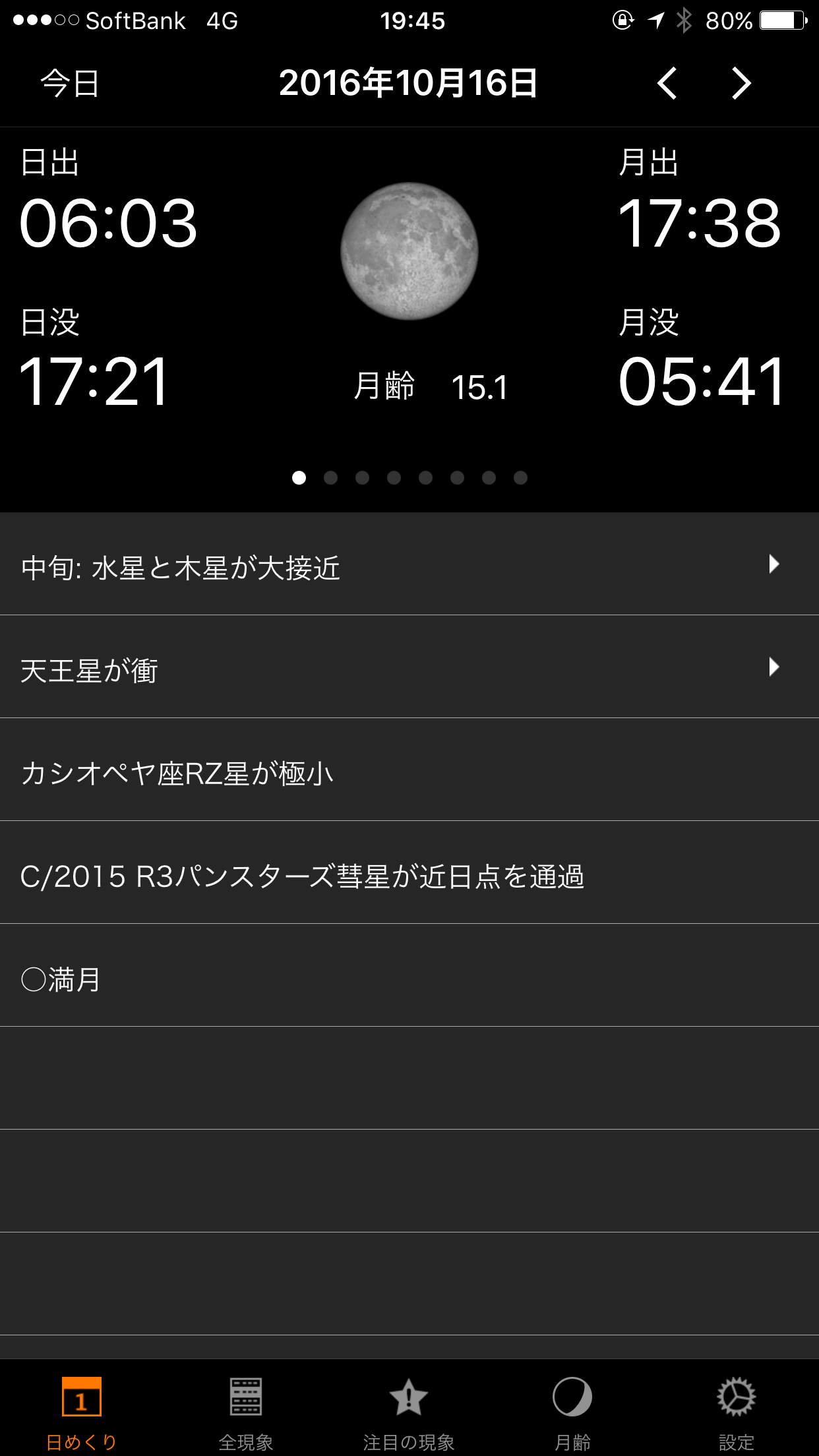Open 中旬: 水星と木星が大接近 event
The image size is (819, 1456).
click(409, 565)
